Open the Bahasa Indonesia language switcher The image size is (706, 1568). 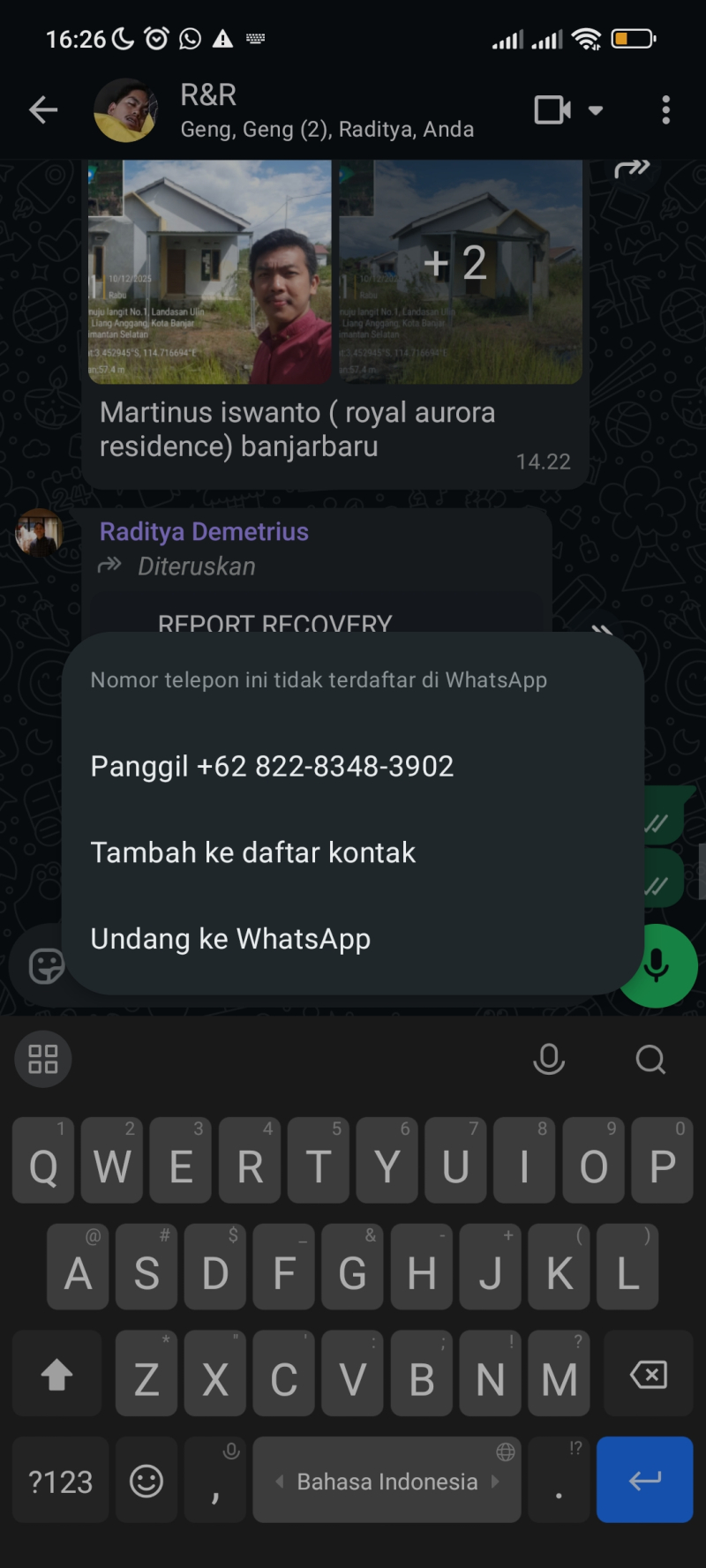click(x=386, y=1481)
